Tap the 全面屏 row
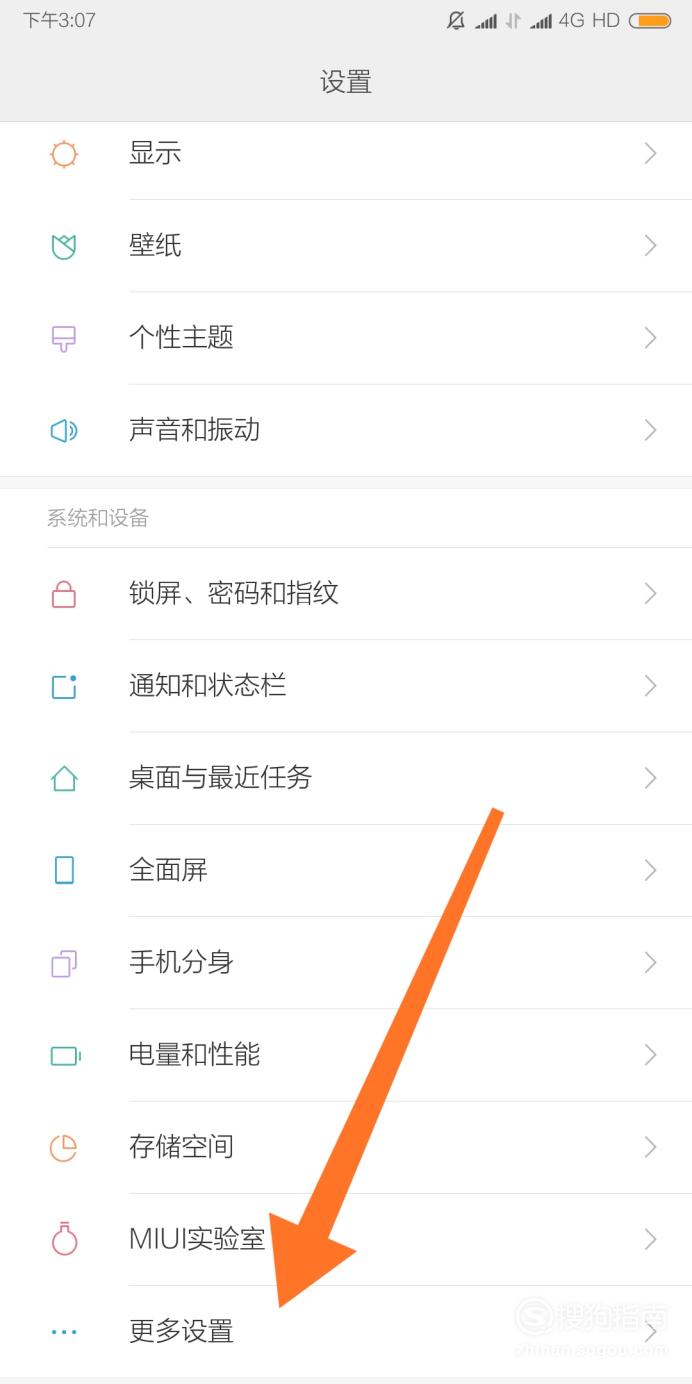This screenshot has height=1384, width=692. click(346, 870)
